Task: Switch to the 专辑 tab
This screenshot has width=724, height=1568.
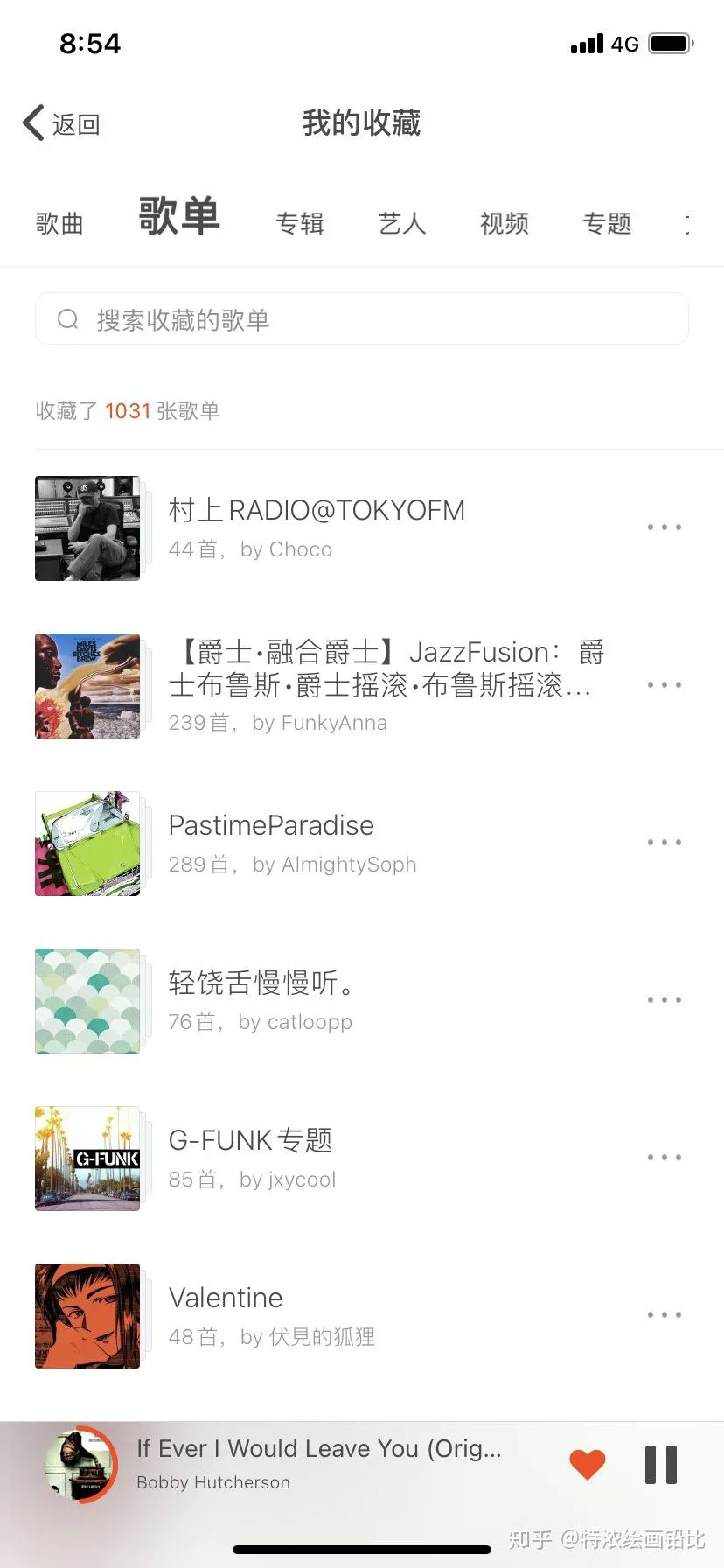Action: coord(300,224)
